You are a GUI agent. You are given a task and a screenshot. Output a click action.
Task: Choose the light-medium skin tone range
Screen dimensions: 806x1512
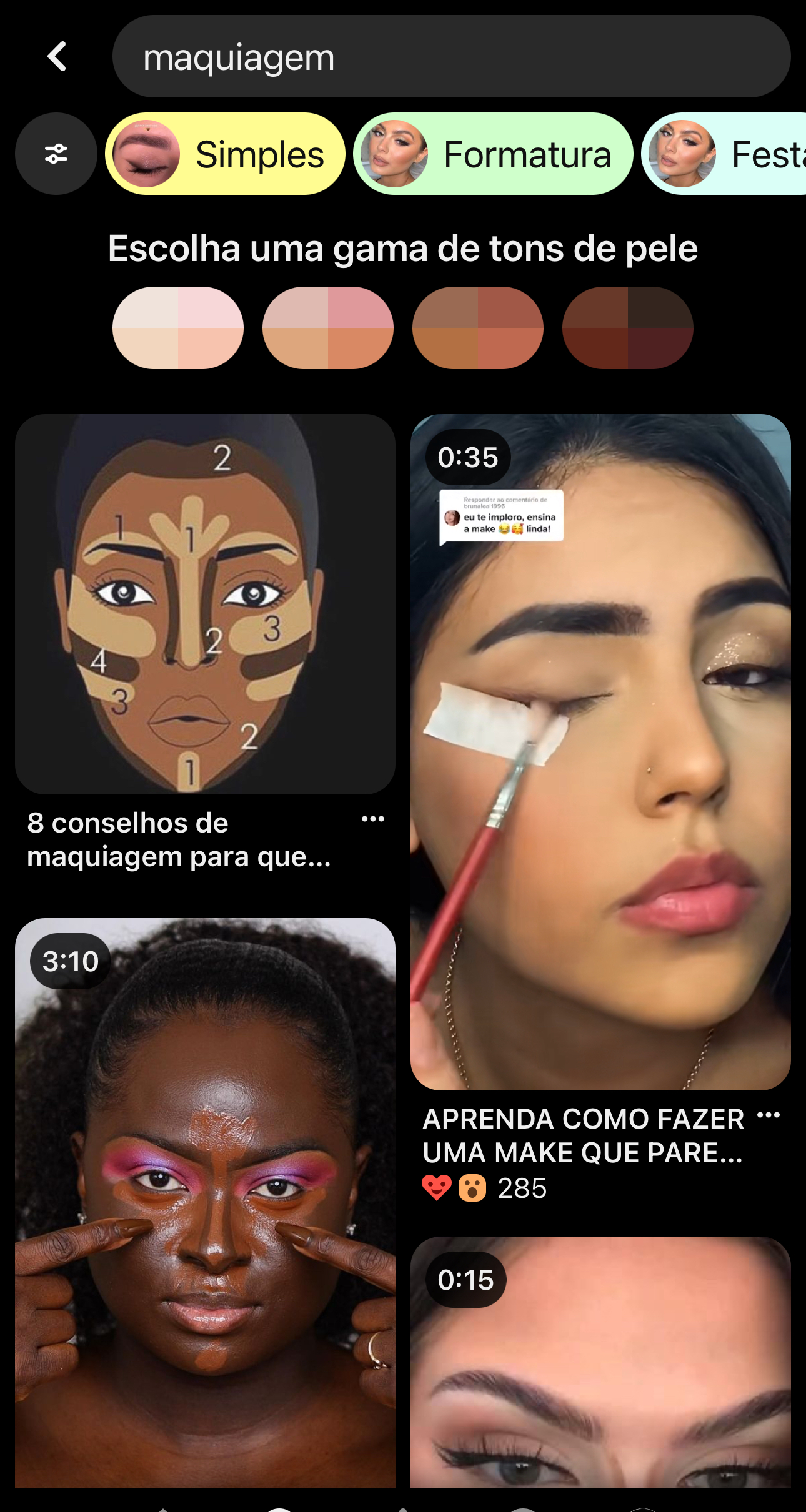coord(328,328)
